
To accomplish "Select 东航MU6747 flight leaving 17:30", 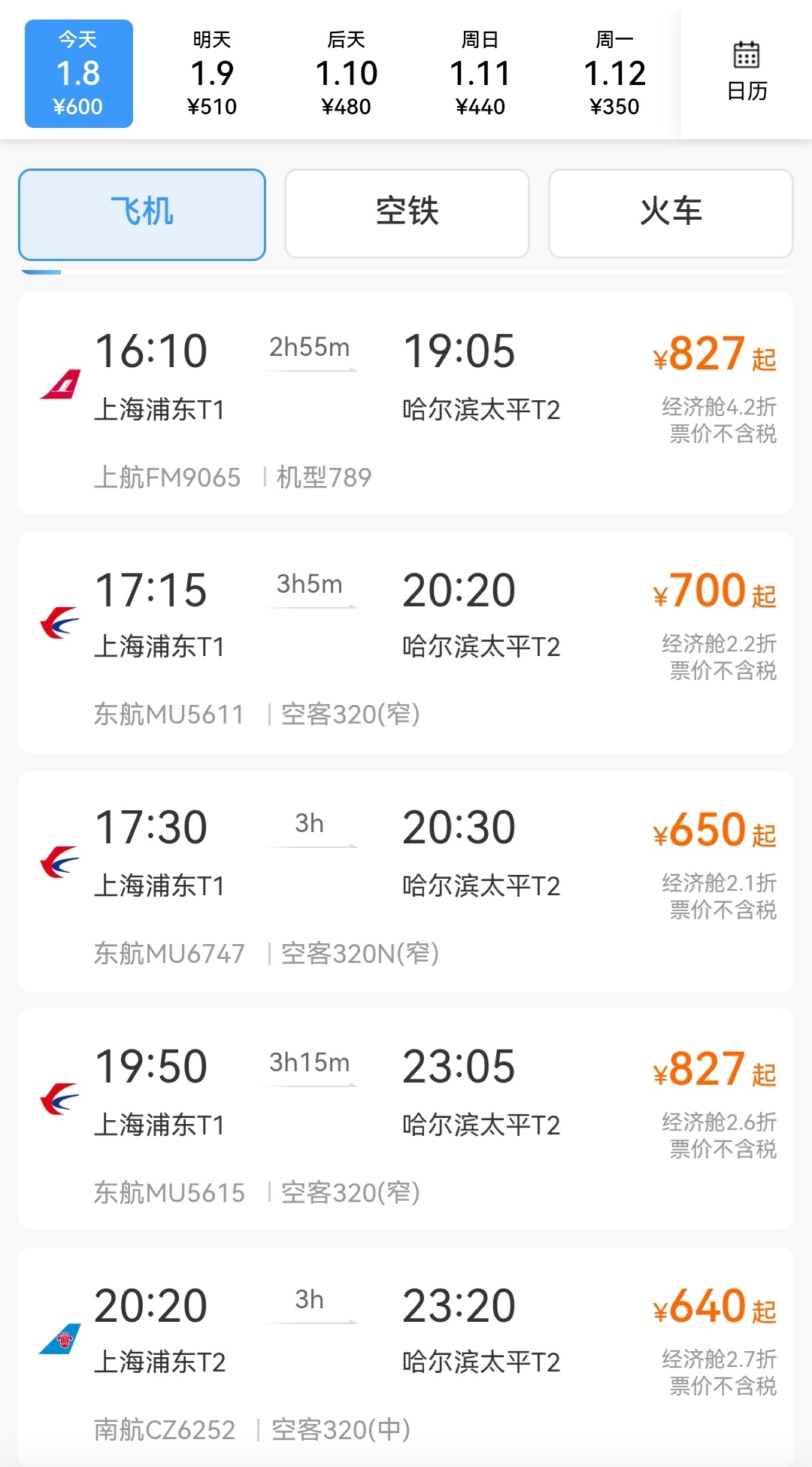I will 406,881.
